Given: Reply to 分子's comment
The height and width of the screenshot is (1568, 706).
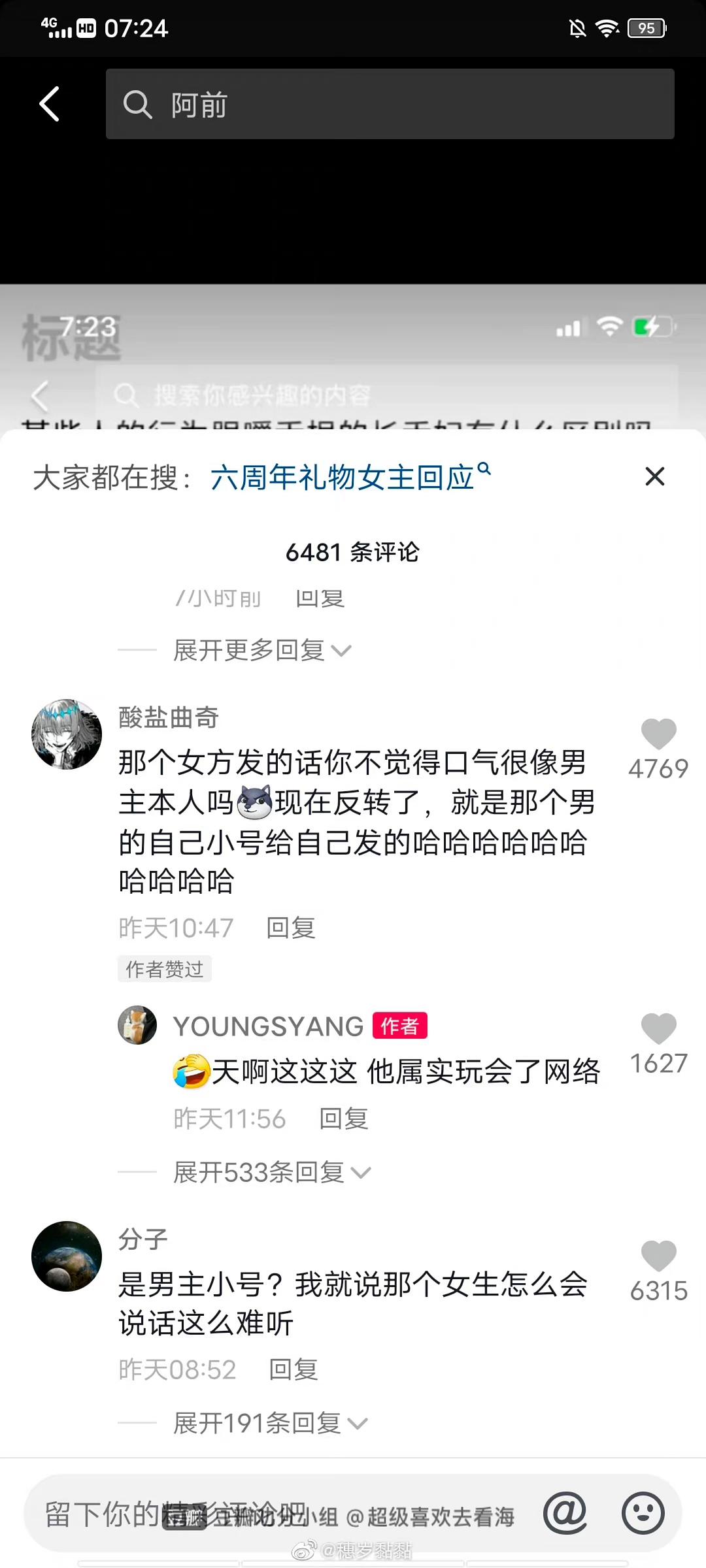Looking at the screenshot, I should pos(294,1369).
